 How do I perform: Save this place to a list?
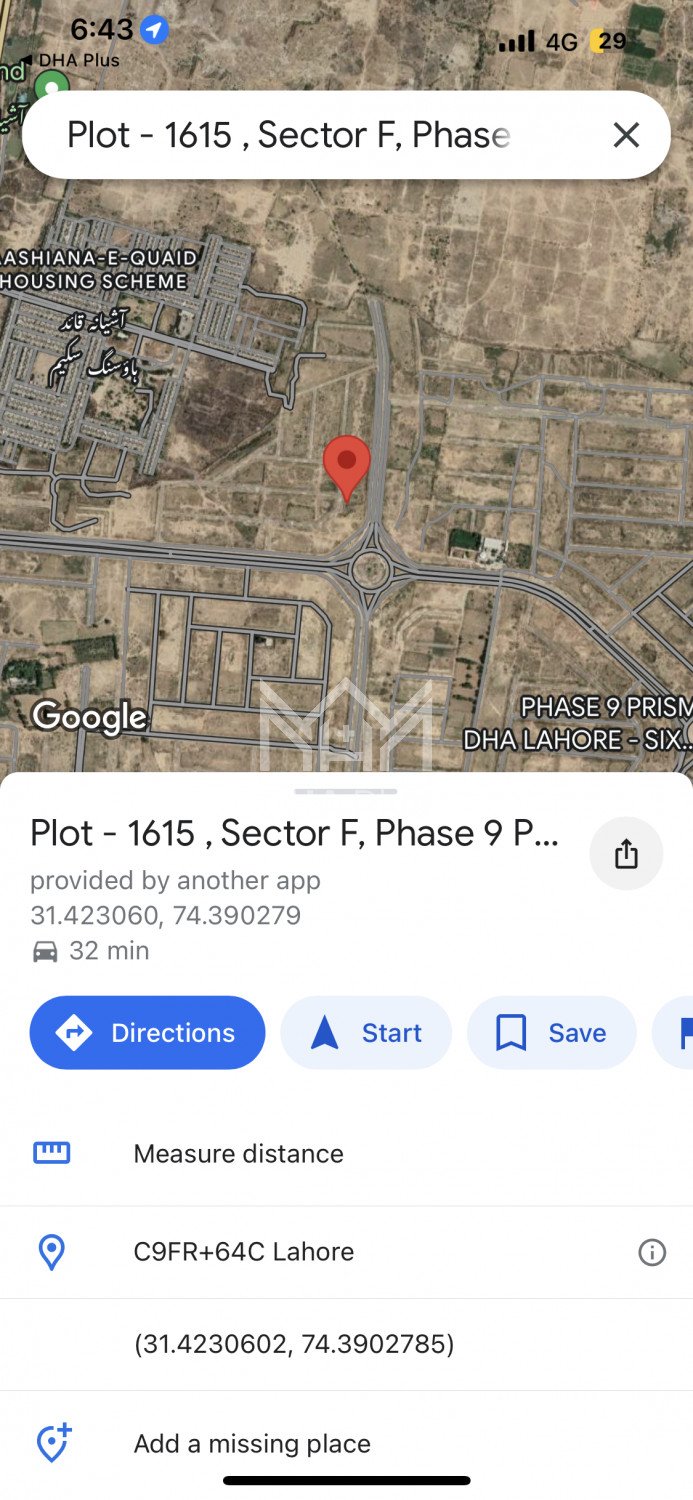tap(551, 1032)
